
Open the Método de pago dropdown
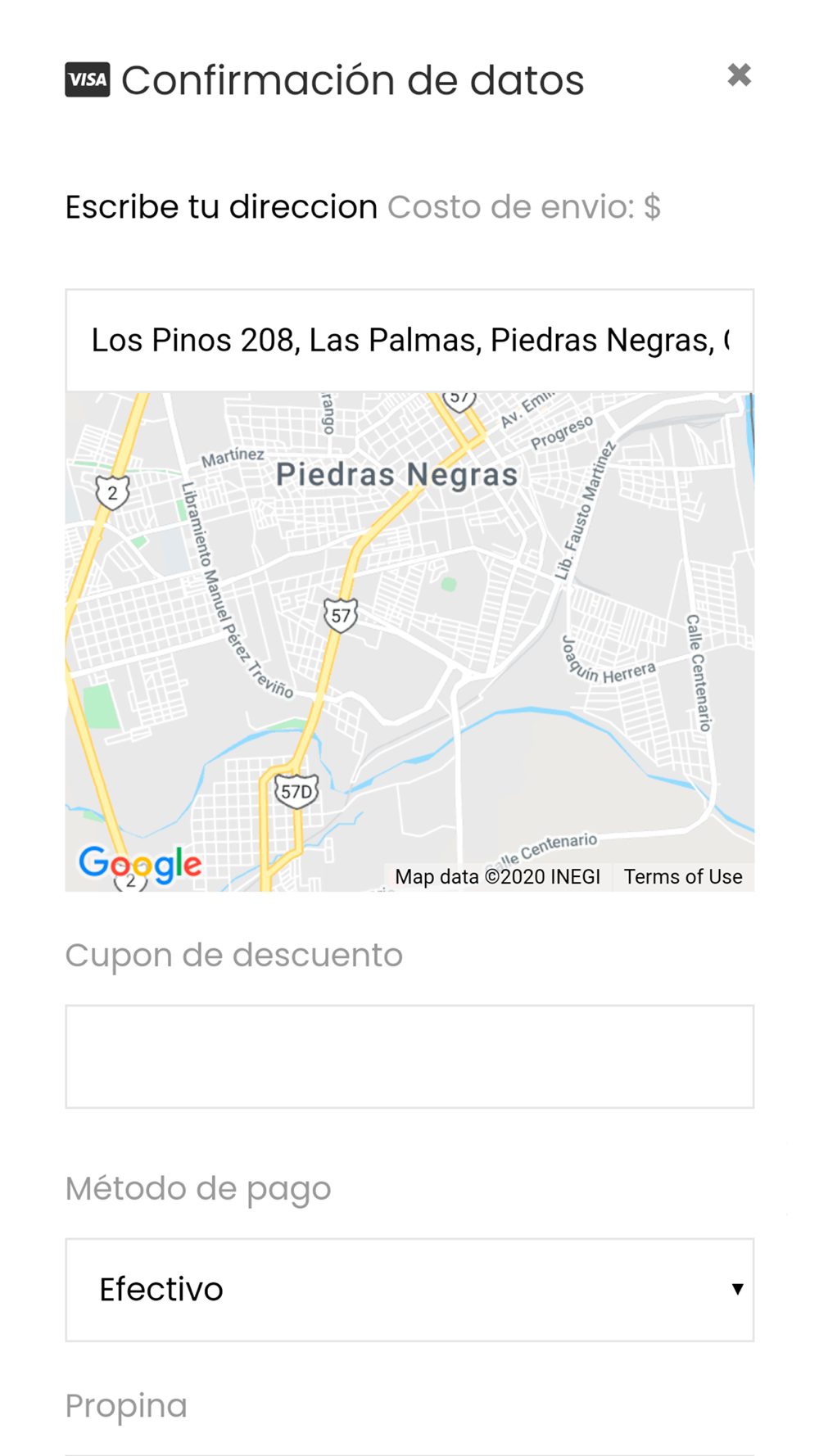tap(409, 1290)
